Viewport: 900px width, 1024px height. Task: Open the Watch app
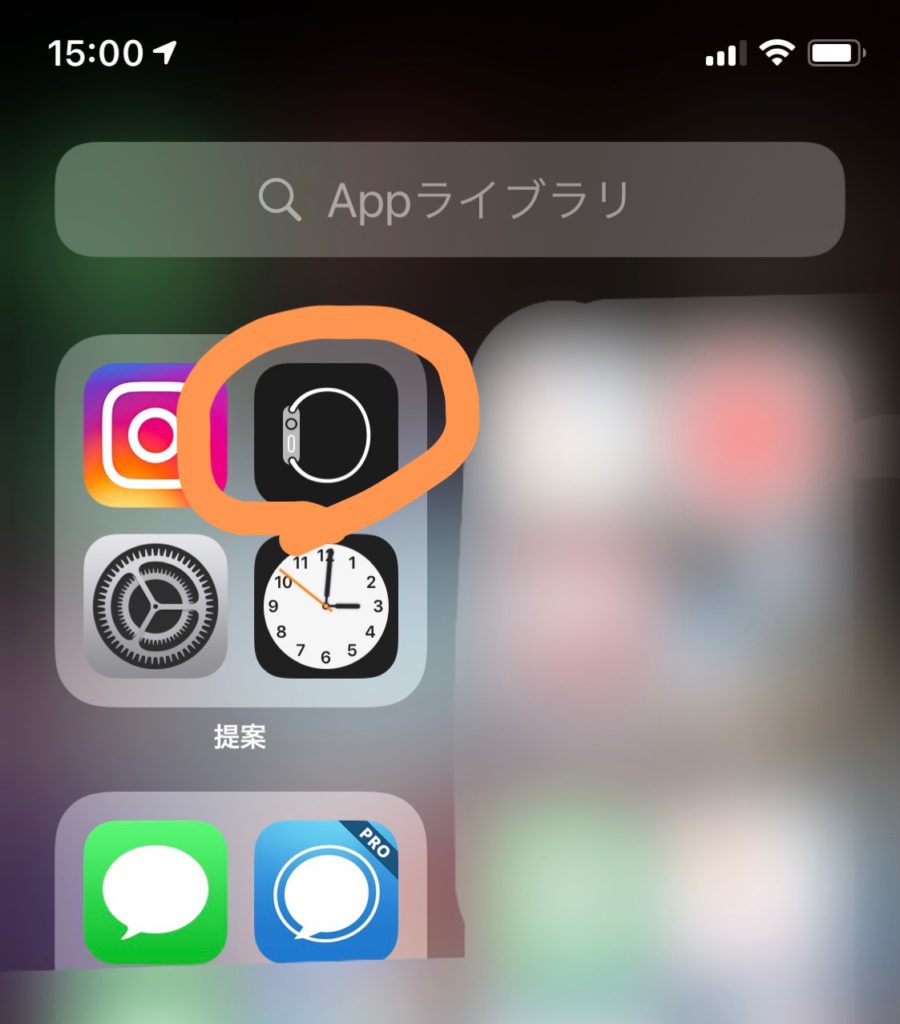pos(326,434)
